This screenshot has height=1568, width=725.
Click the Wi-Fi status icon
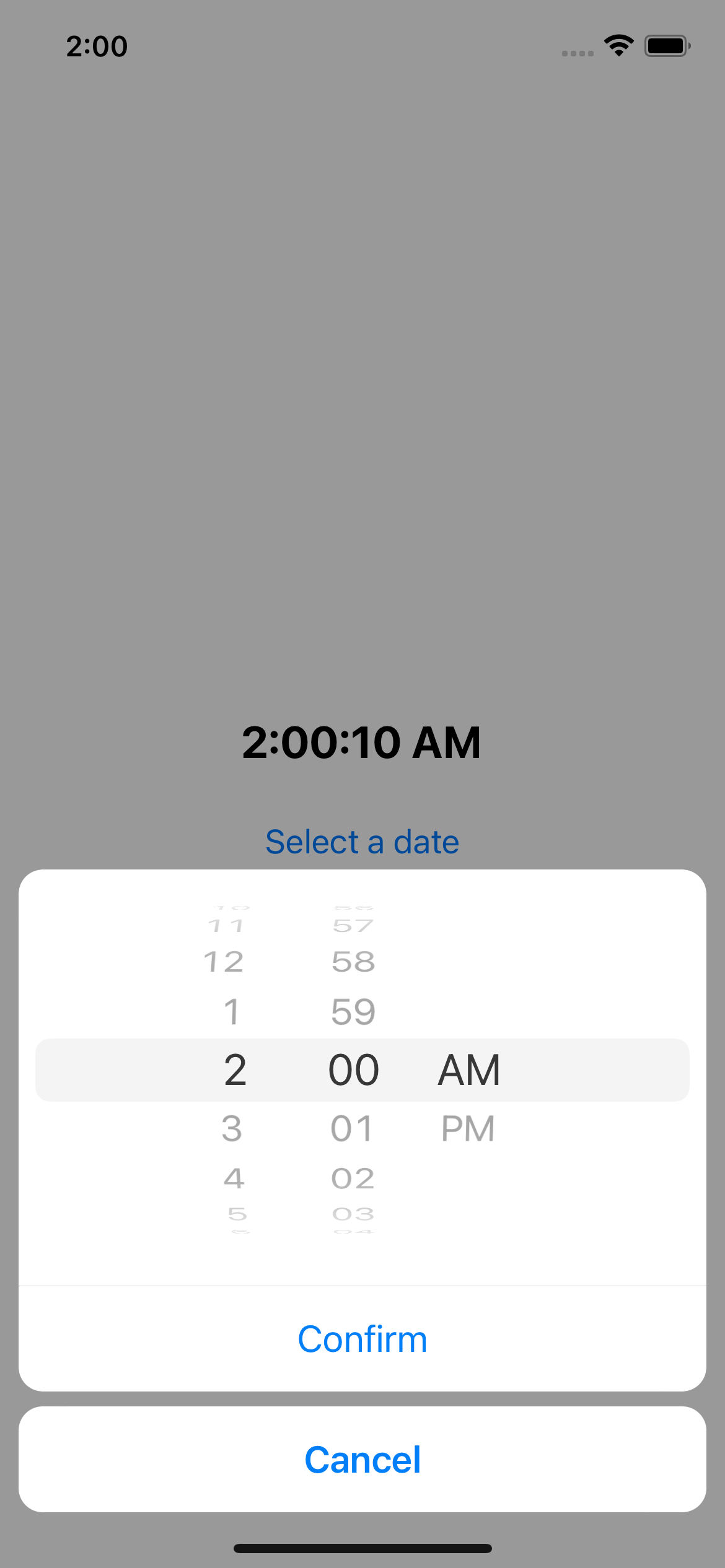click(x=618, y=45)
